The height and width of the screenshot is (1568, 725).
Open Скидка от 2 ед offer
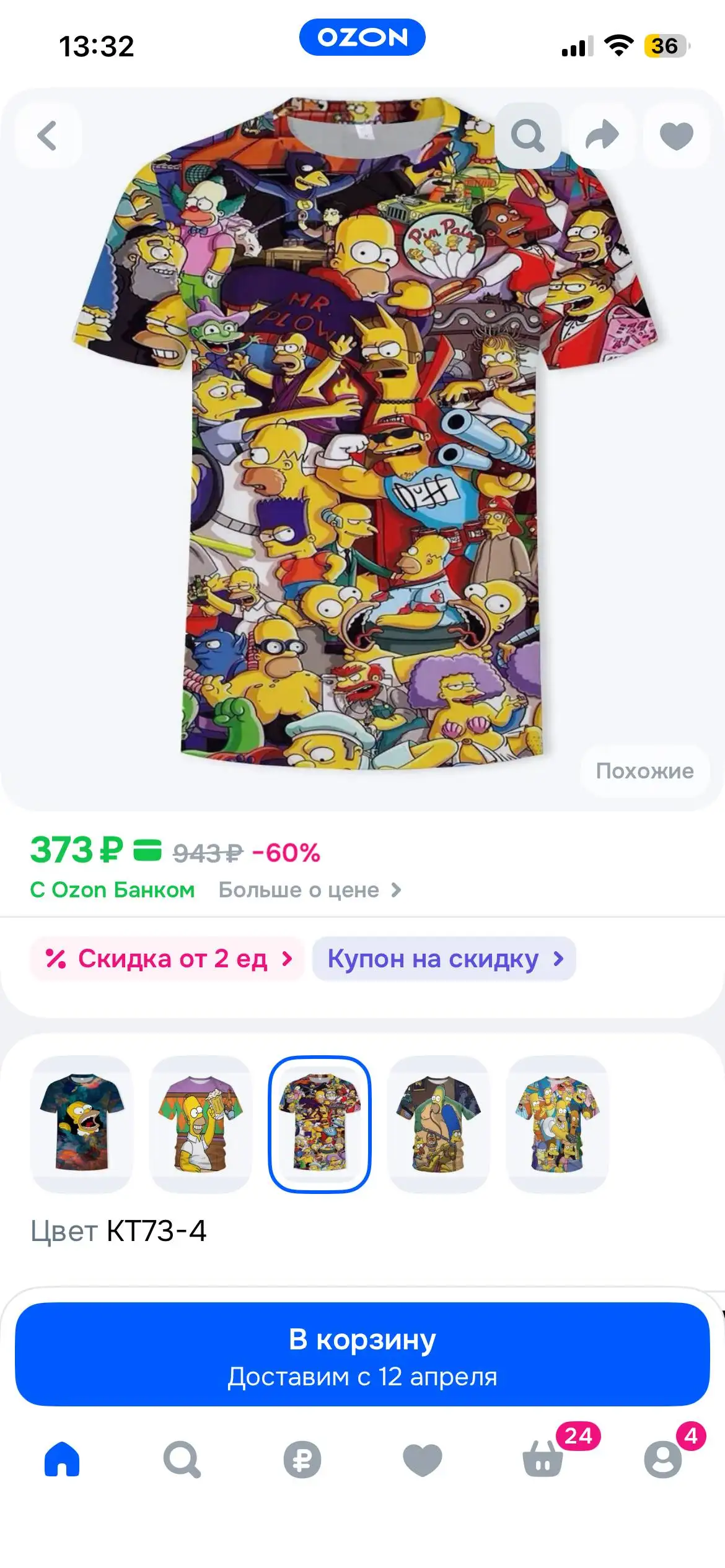(167, 959)
